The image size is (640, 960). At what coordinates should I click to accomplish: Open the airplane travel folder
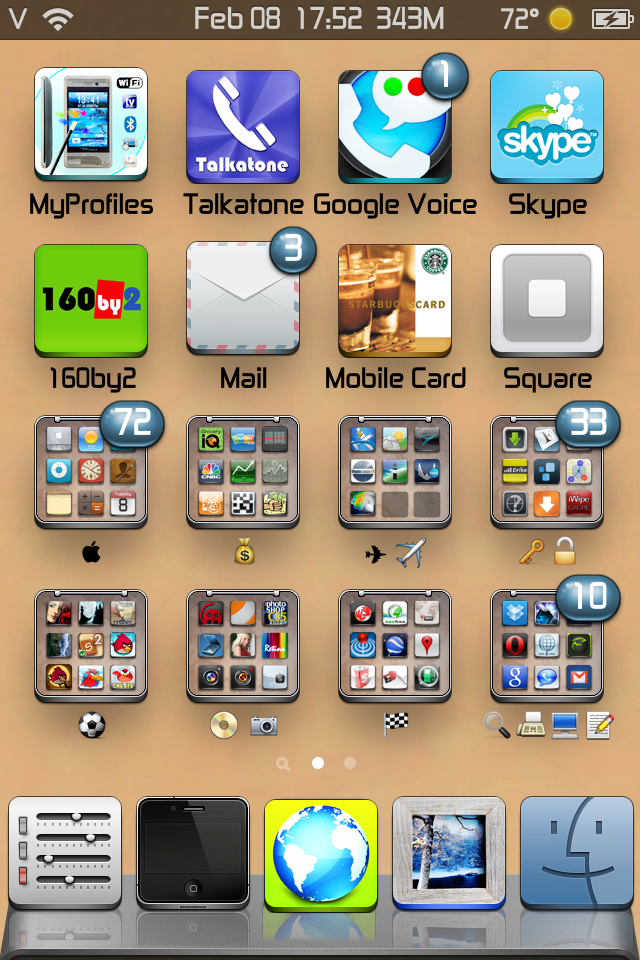click(395, 472)
